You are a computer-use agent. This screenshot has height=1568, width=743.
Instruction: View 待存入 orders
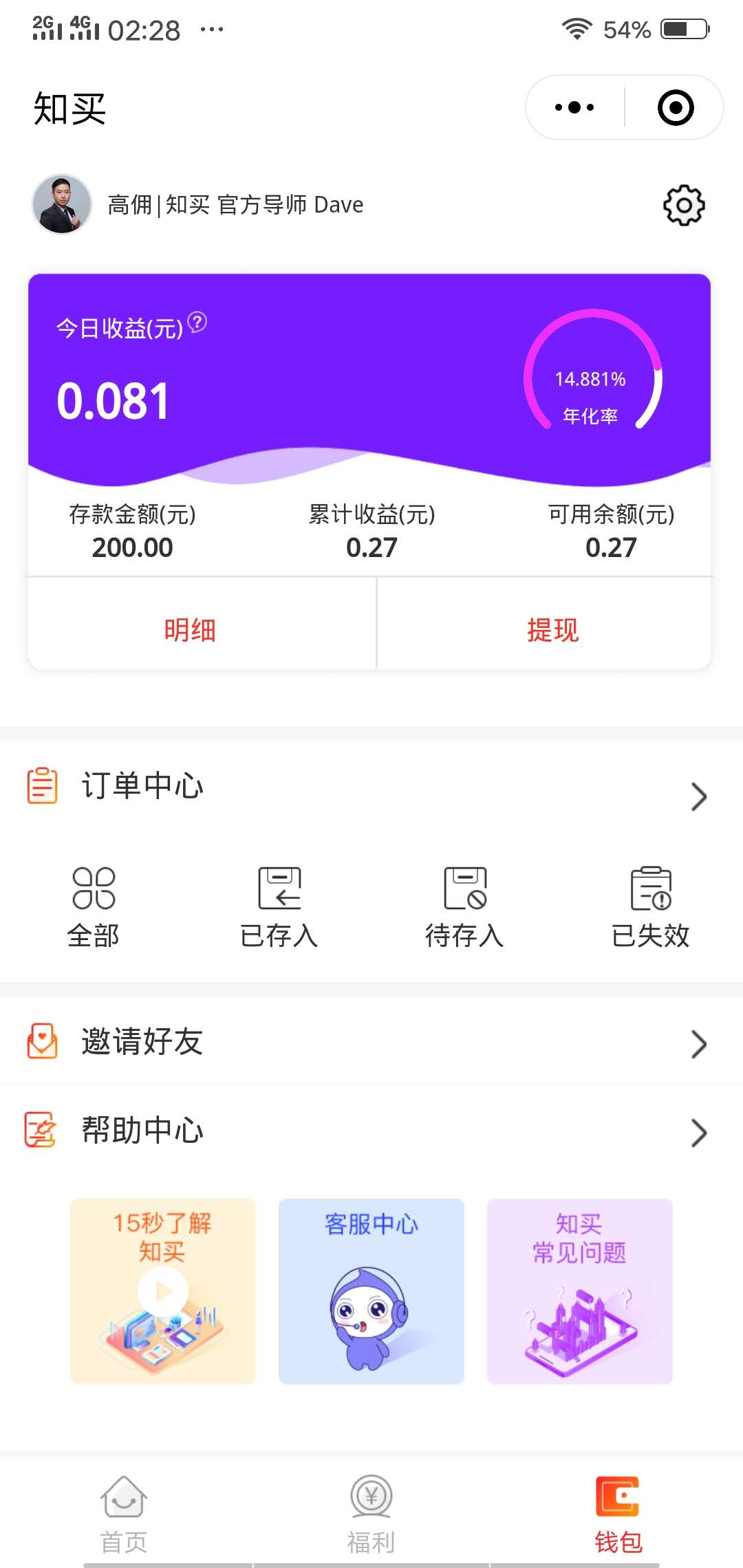point(464,908)
